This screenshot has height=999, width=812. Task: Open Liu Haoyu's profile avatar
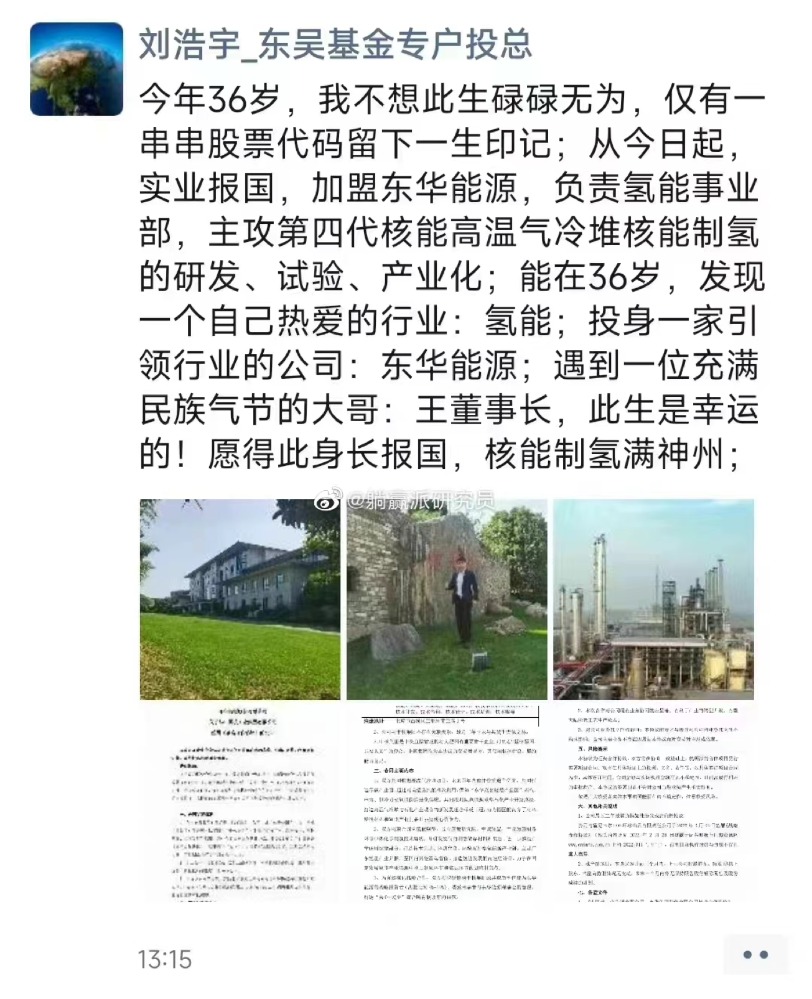click(77, 70)
